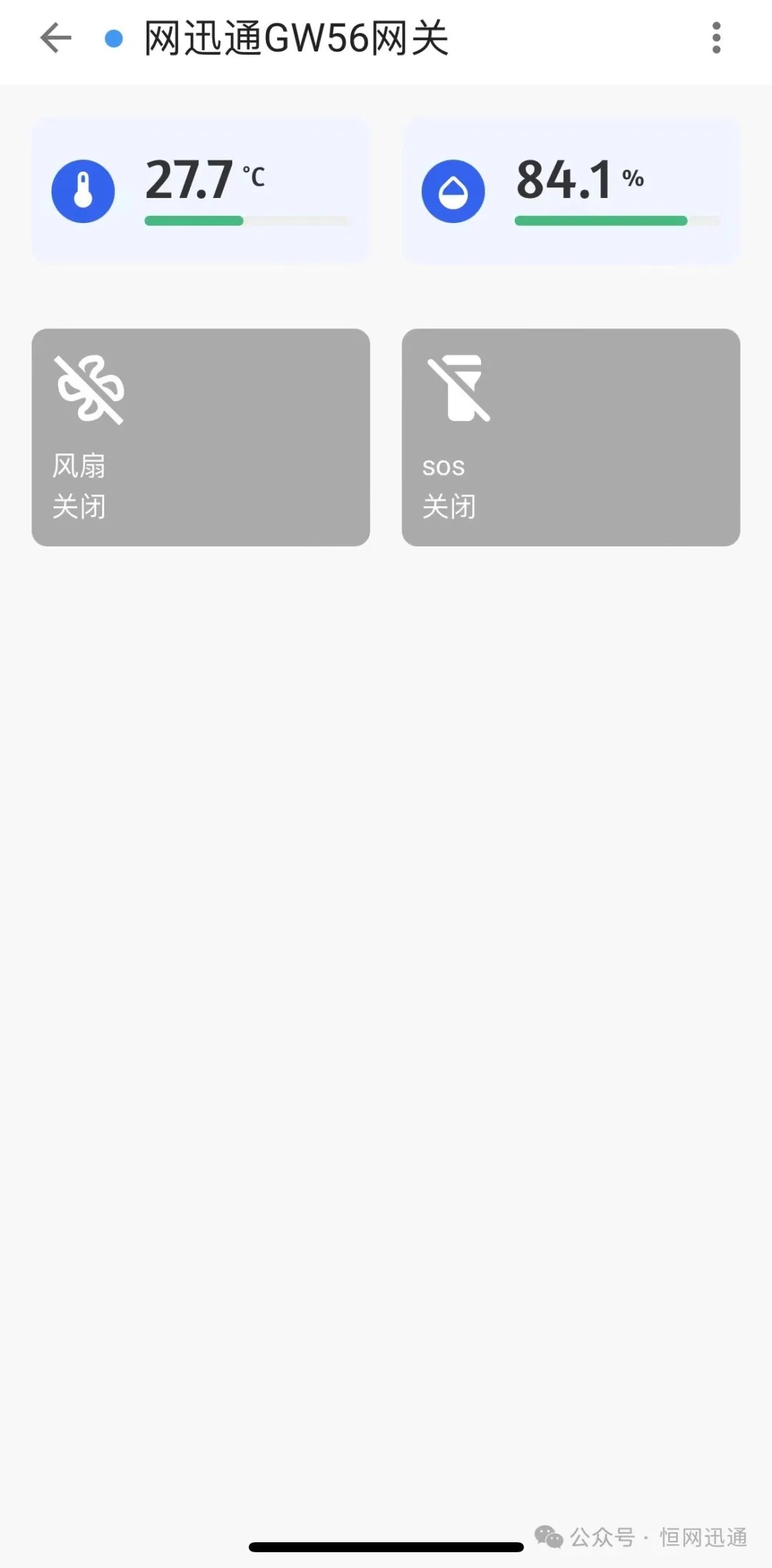
Task: Tap the green humidity progress bar
Action: point(603,220)
